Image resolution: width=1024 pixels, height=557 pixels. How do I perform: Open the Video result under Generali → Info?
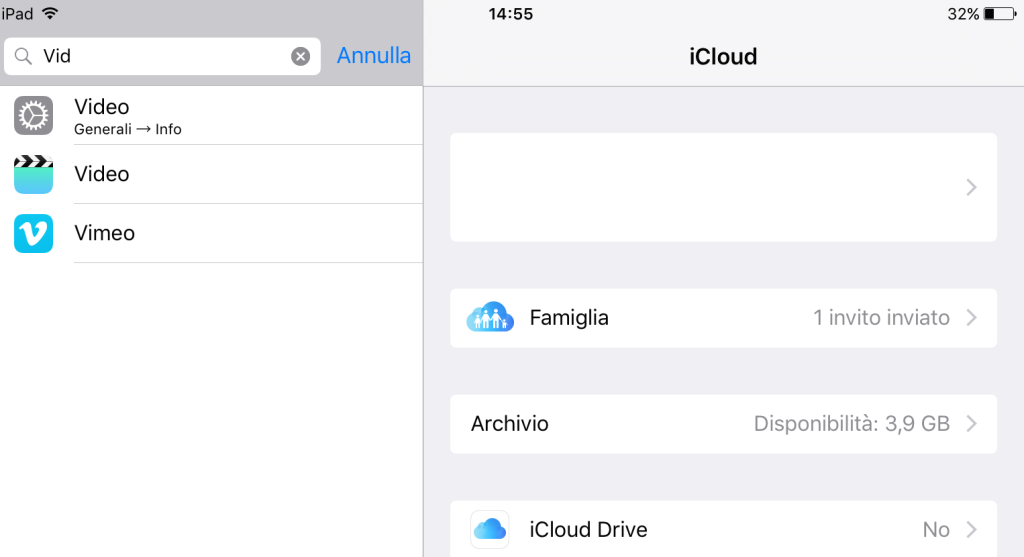[x=211, y=115]
